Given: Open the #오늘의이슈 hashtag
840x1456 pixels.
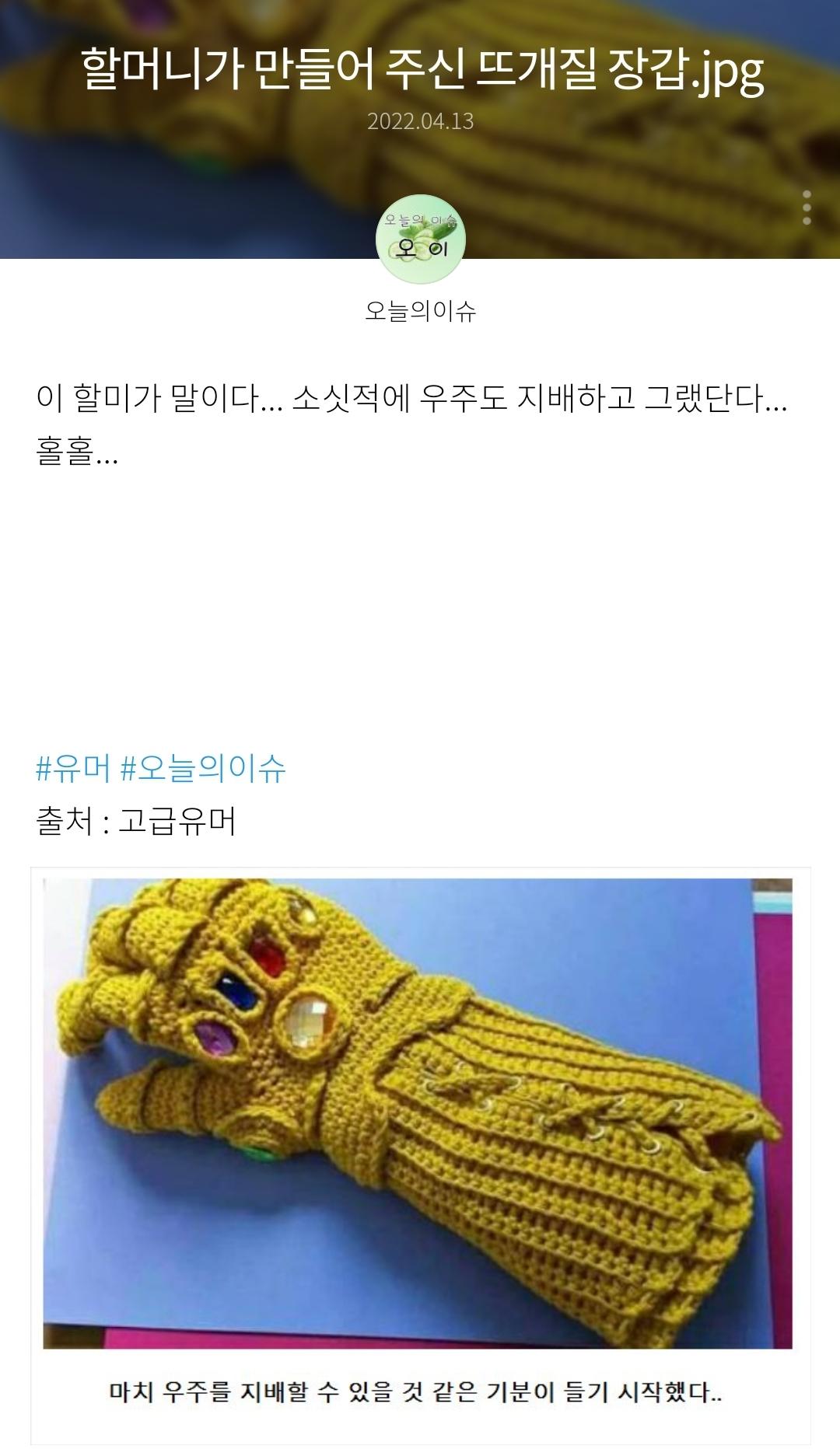Looking at the screenshot, I should [204, 768].
